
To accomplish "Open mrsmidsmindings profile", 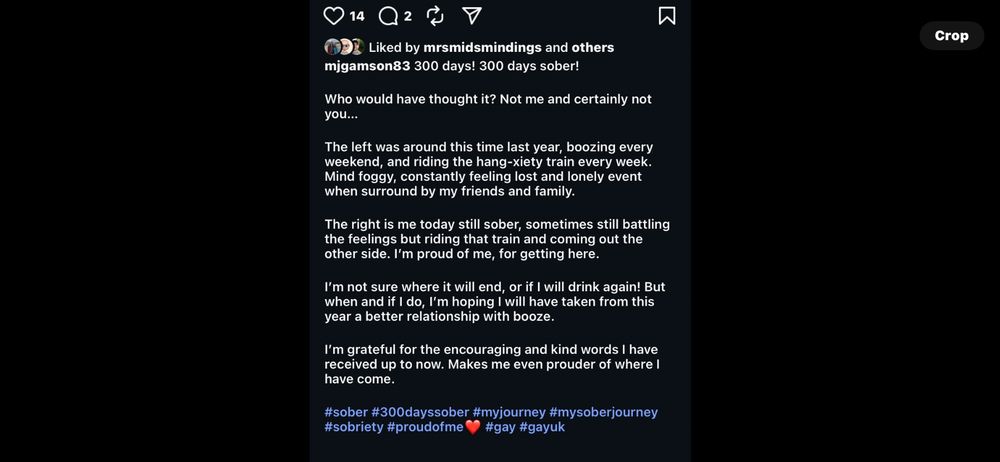I will coord(482,47).
